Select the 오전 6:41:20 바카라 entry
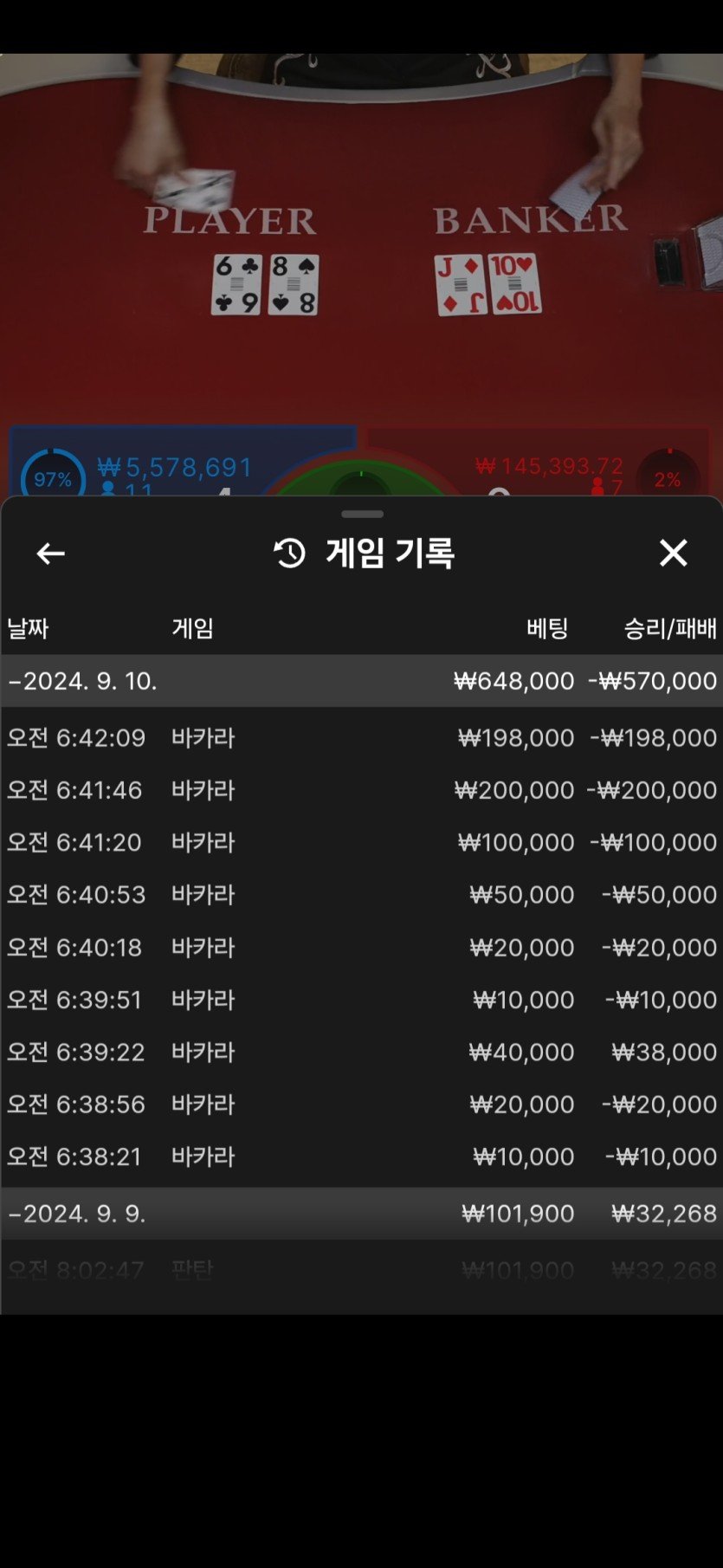 tap(361, 842)
